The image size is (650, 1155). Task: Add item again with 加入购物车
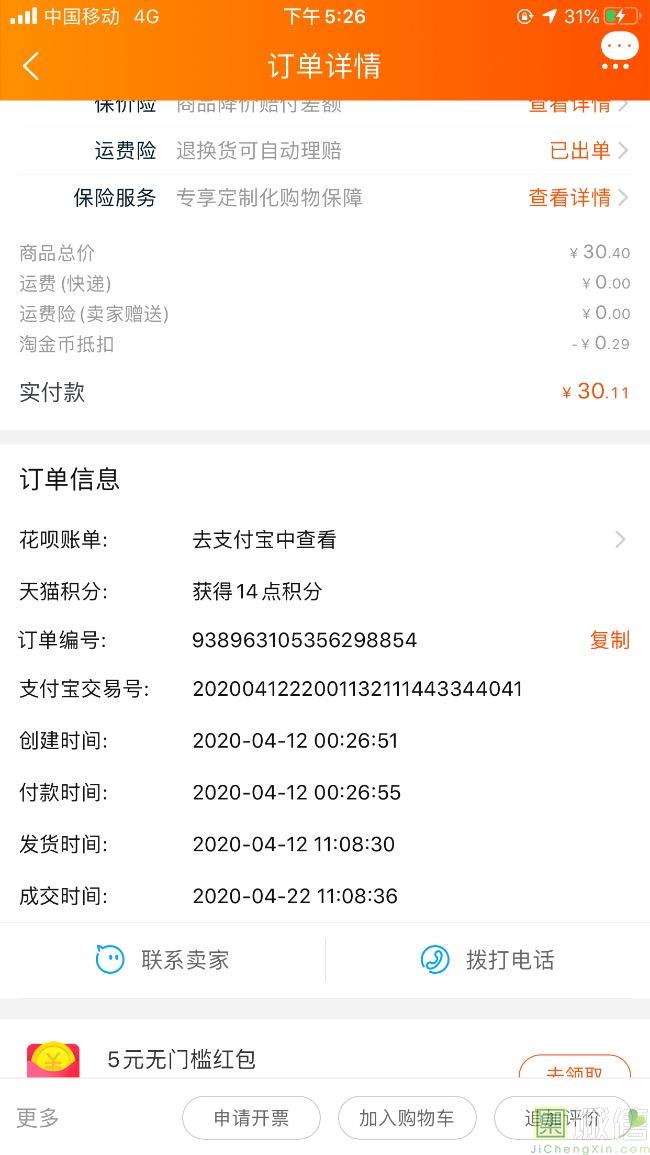[407, 1118]
